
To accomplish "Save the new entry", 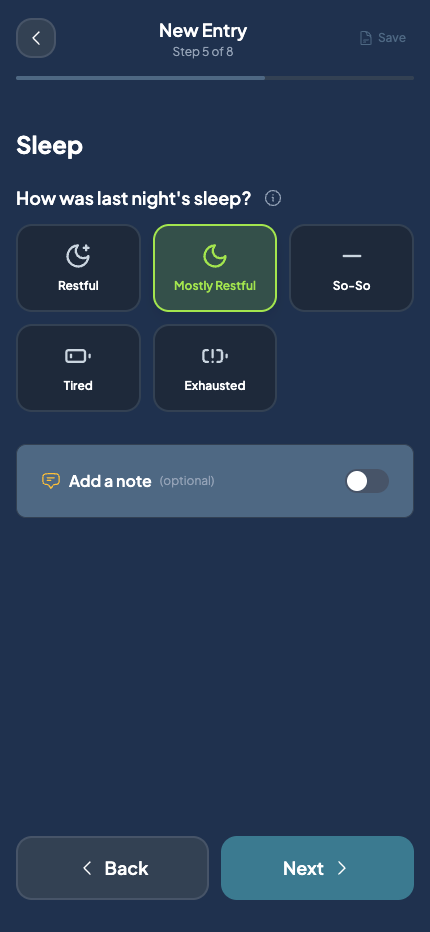I will 383,38.
